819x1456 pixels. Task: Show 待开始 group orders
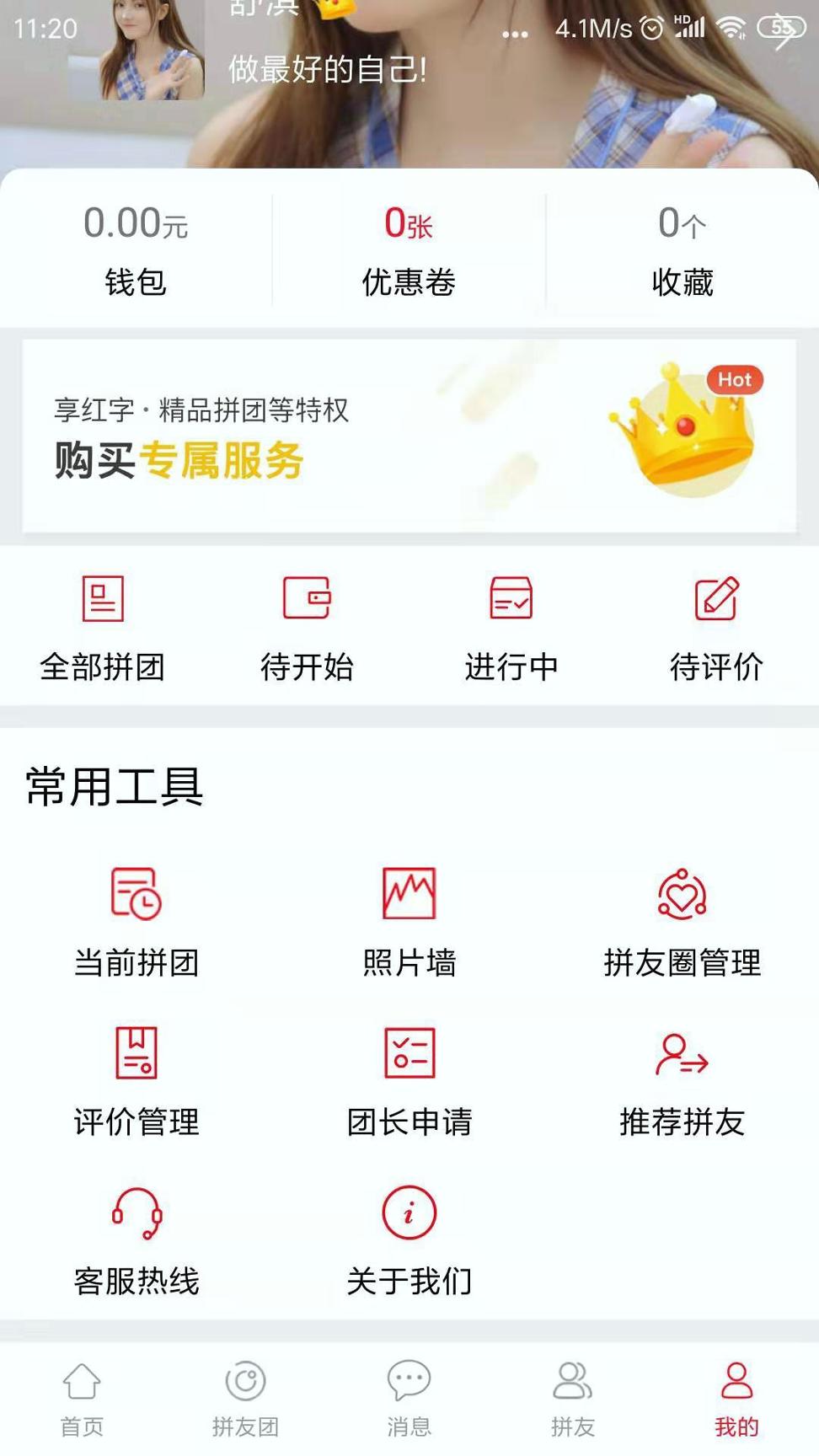pyautogui.click(x=307, y=628)
